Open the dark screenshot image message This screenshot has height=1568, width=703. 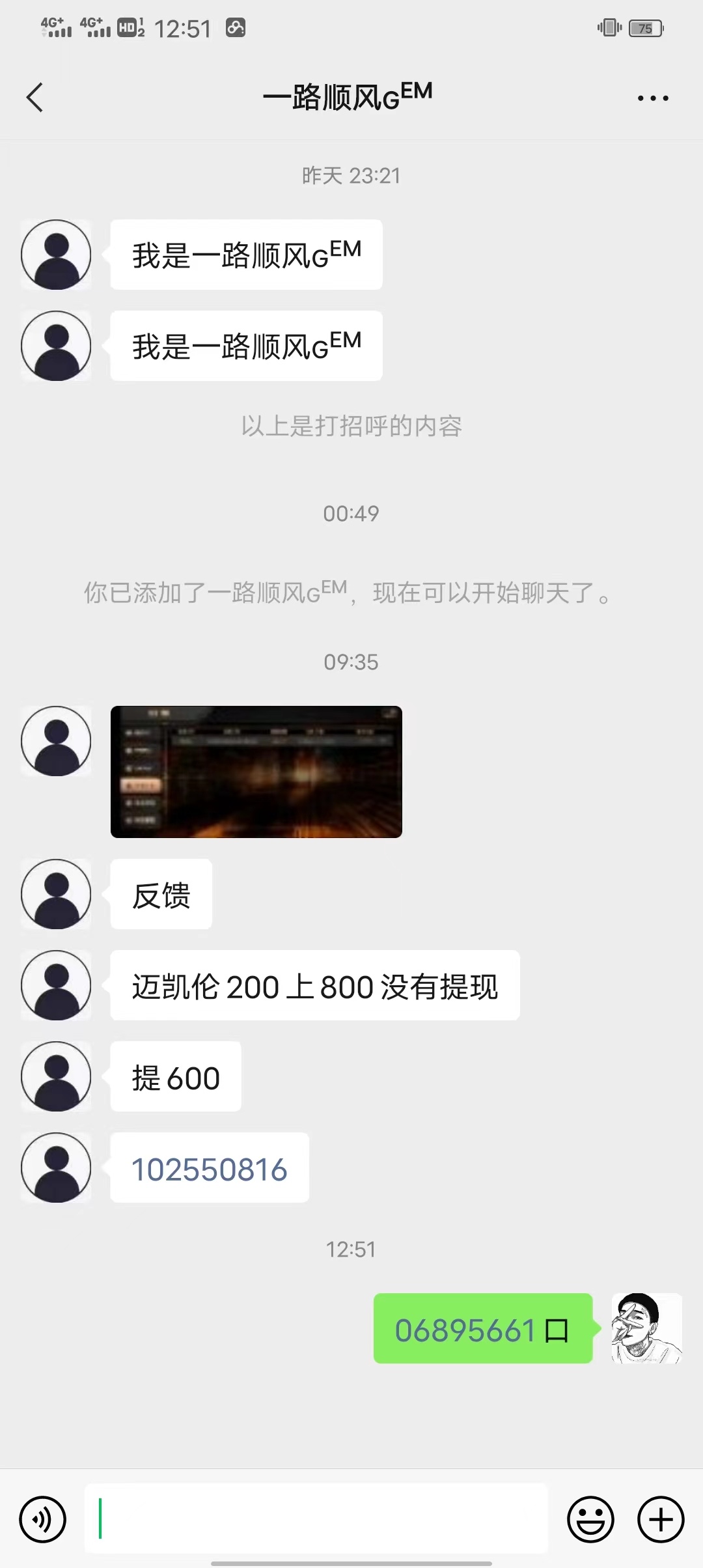[x=256, y=772]
